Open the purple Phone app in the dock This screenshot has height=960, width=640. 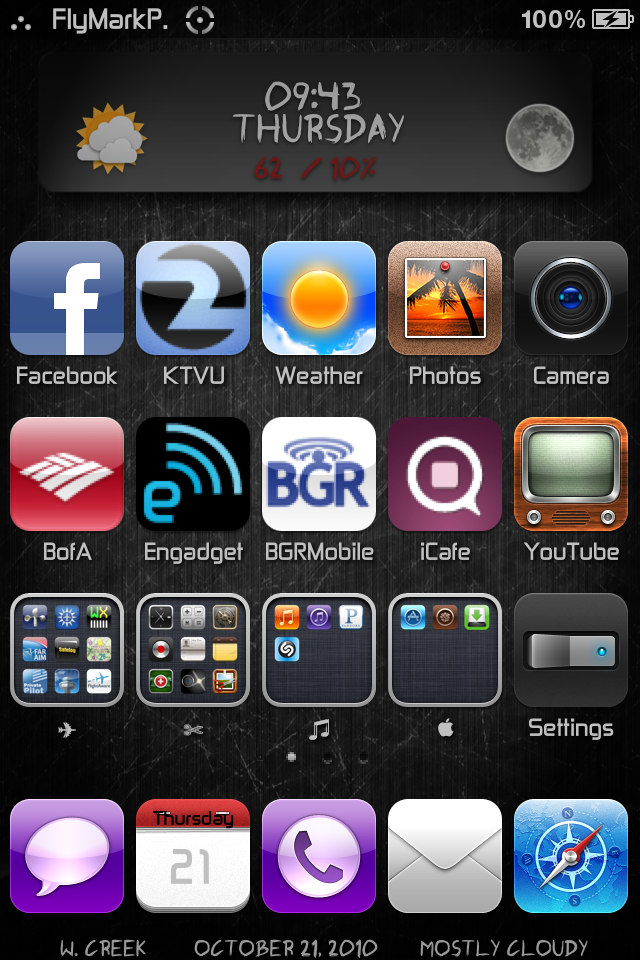click(x=319, y=855)
